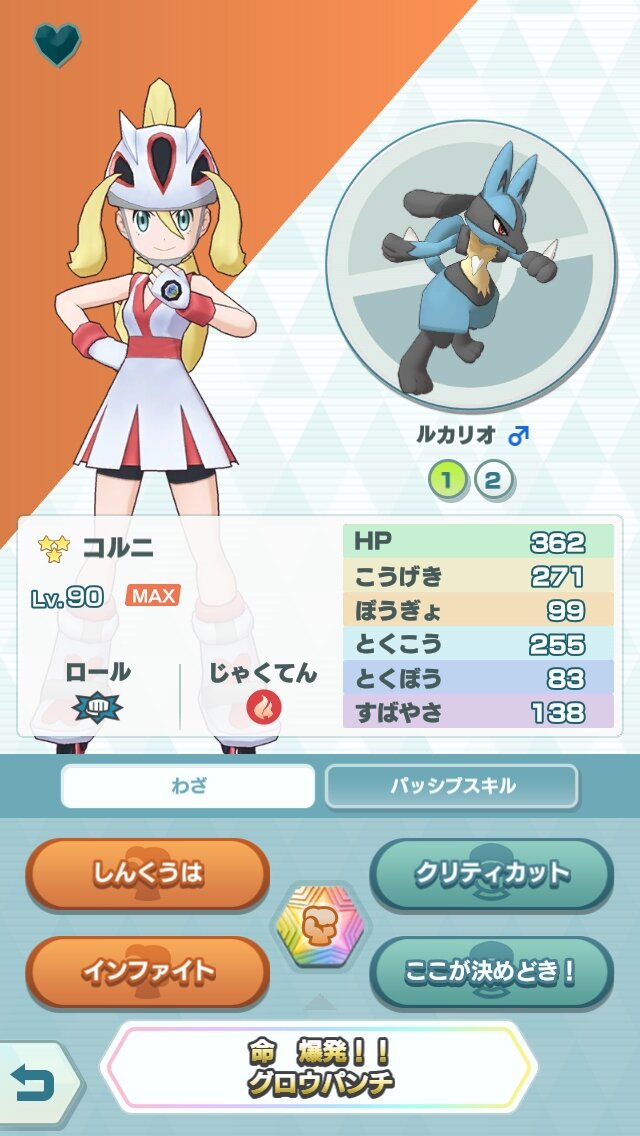View the クリティカット trainer move

point(491,873)
